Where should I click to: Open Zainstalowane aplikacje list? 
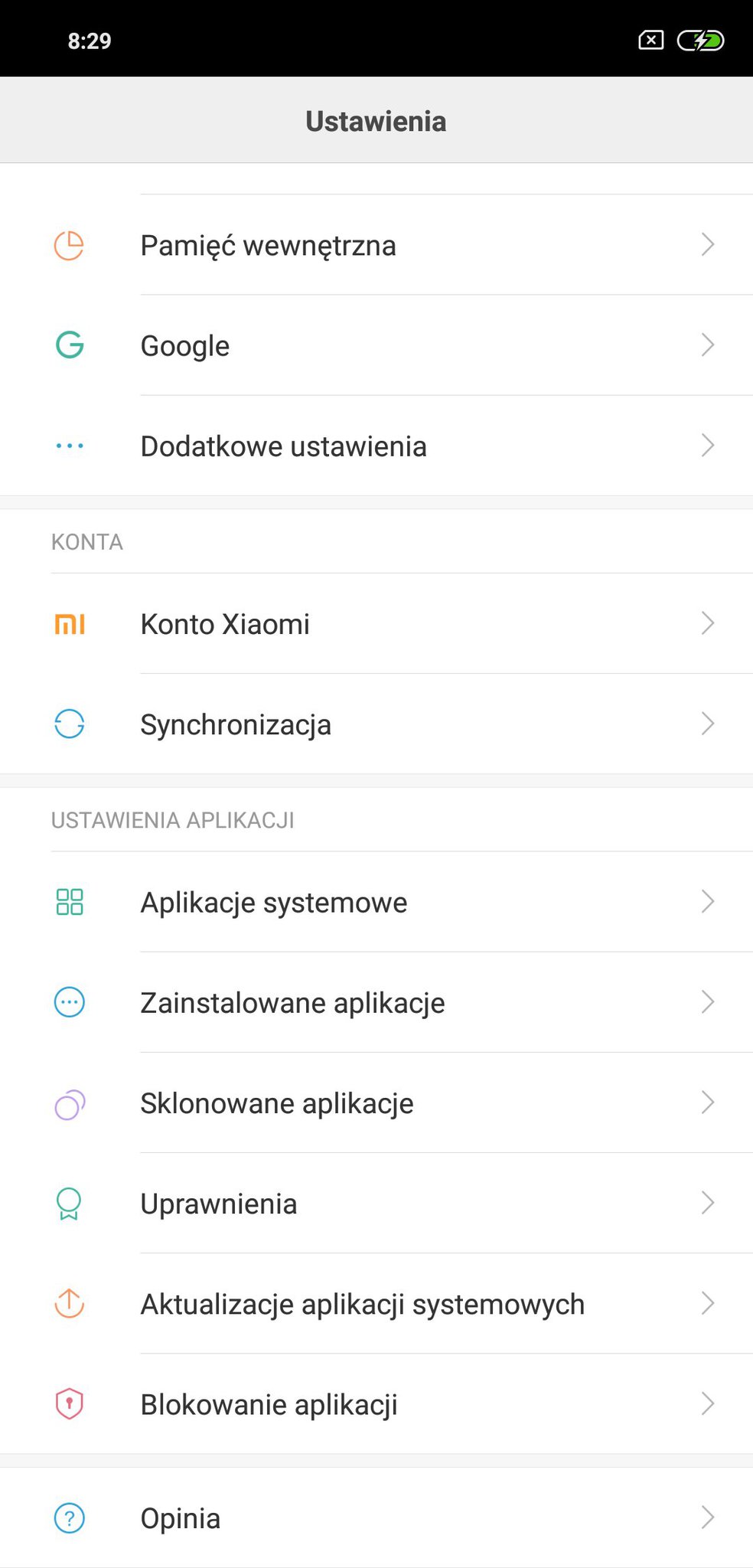point(376,1002)
